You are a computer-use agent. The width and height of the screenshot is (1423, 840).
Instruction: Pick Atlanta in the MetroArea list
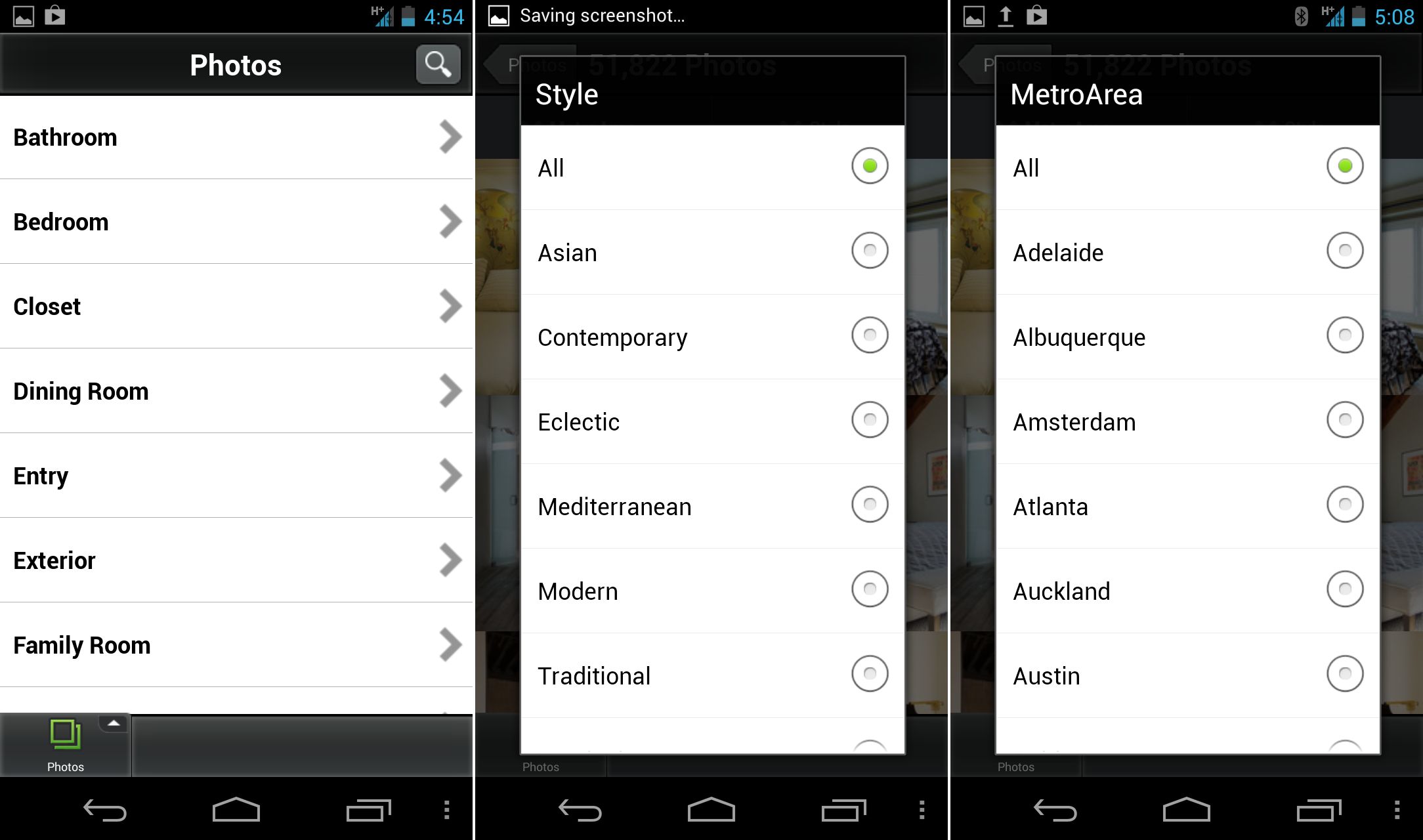point(1187,507)
